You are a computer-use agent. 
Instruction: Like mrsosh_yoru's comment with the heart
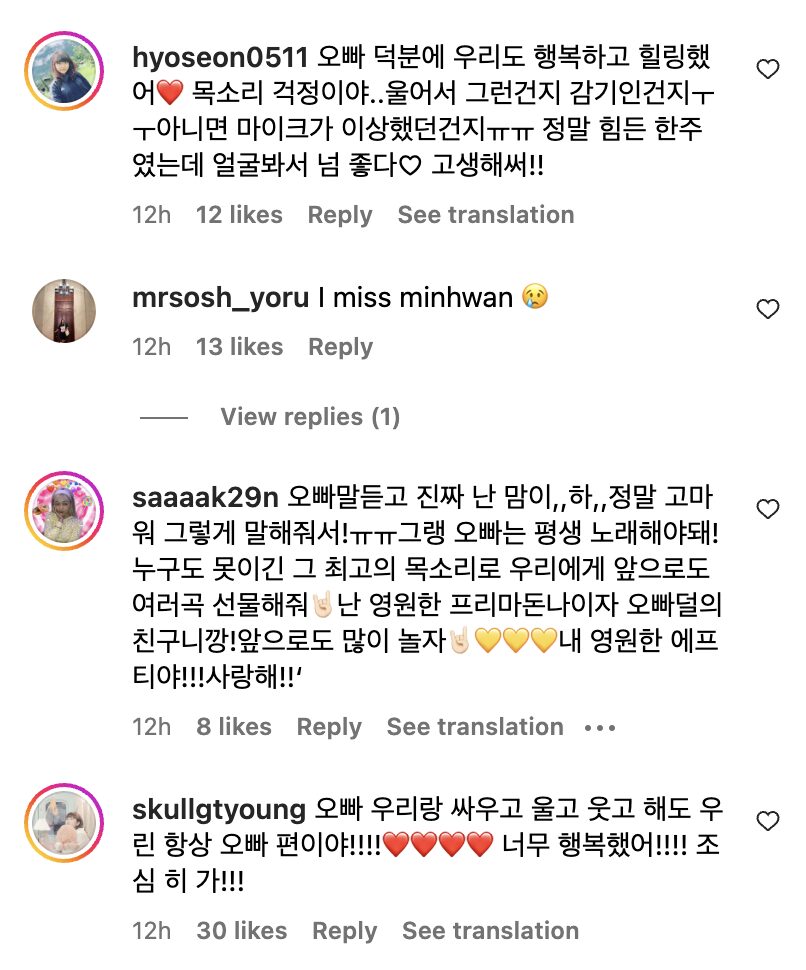click(x=767, y=309)
